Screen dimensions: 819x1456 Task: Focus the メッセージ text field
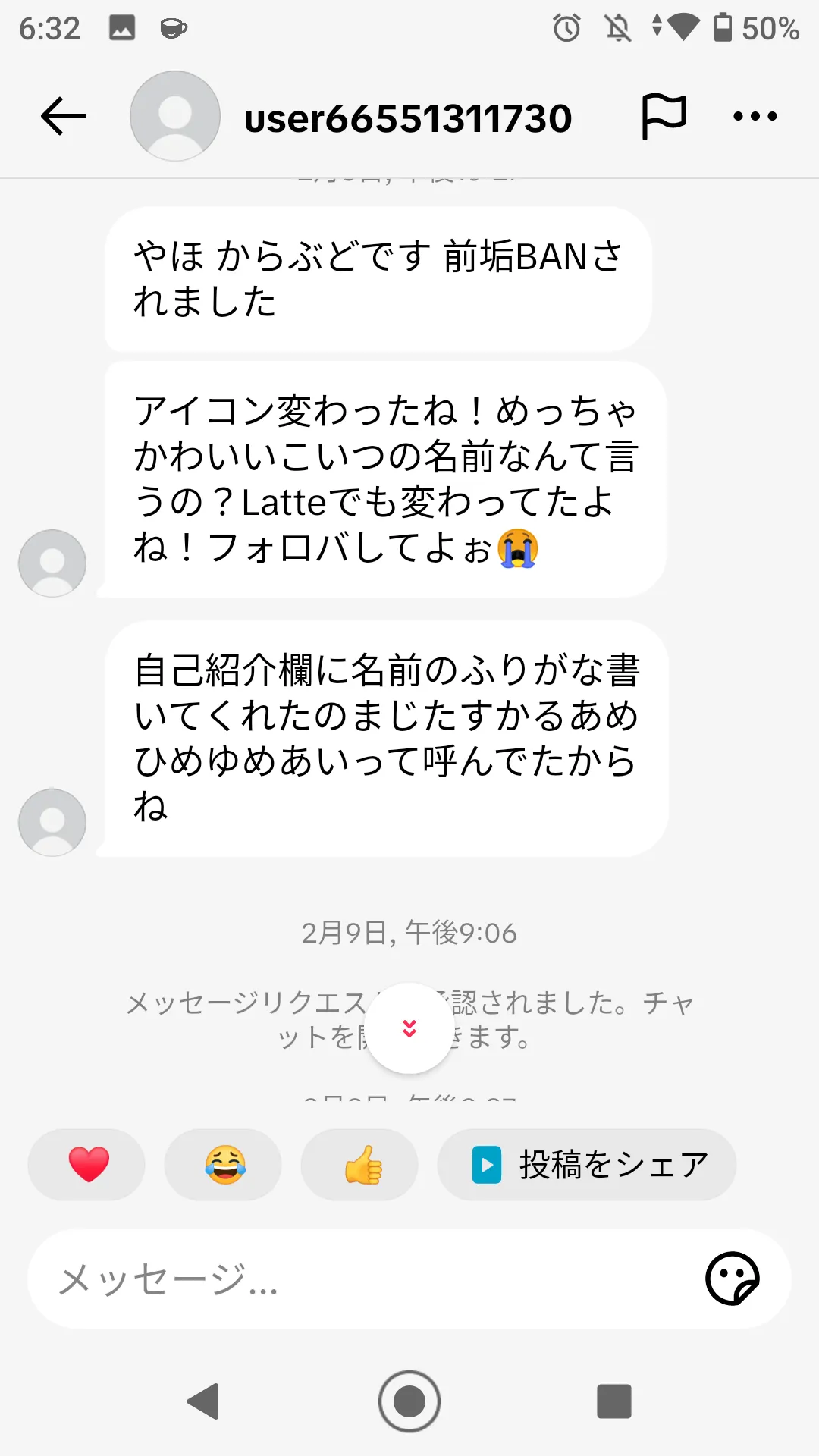click(364, 1279)
